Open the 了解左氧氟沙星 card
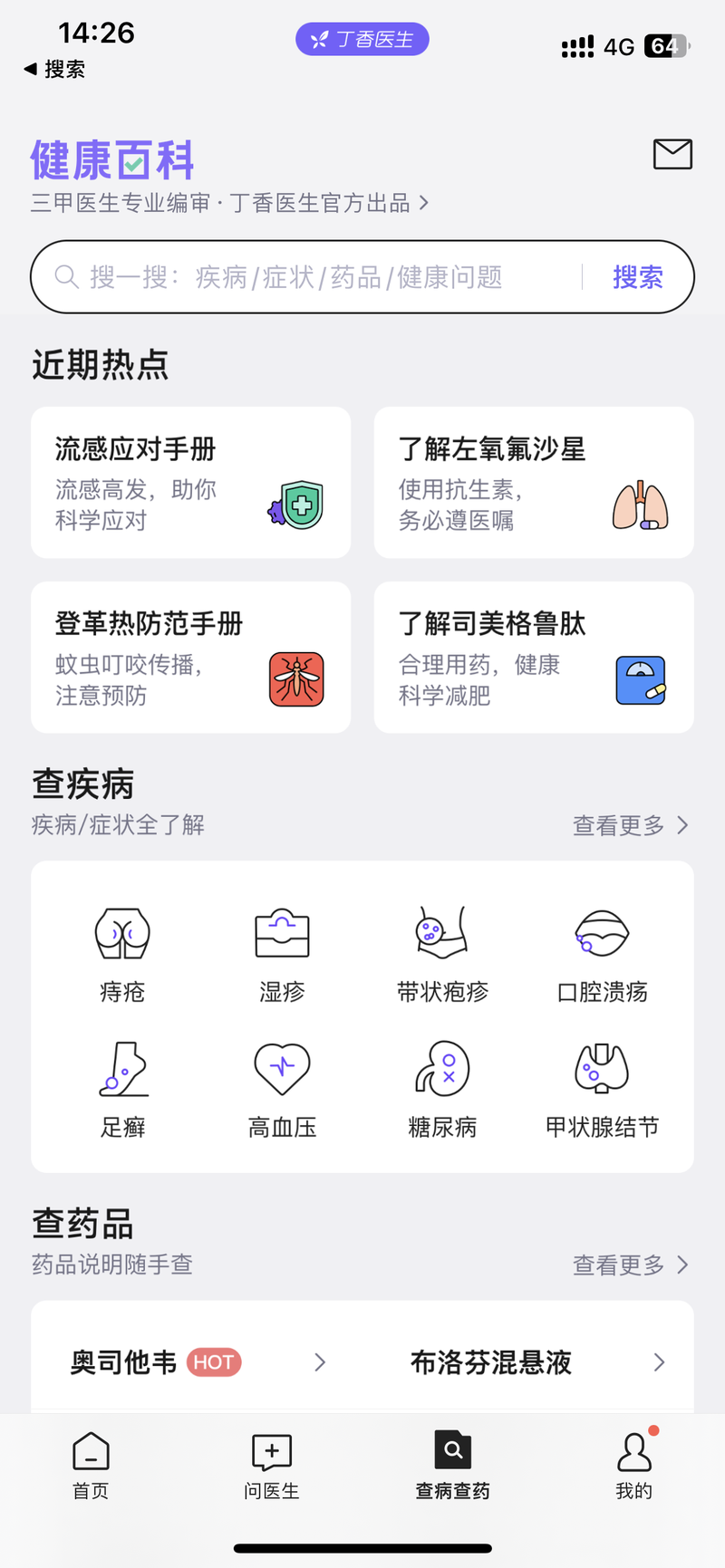725x1568 pixels. pyautogui.click(x=534, y=482)
